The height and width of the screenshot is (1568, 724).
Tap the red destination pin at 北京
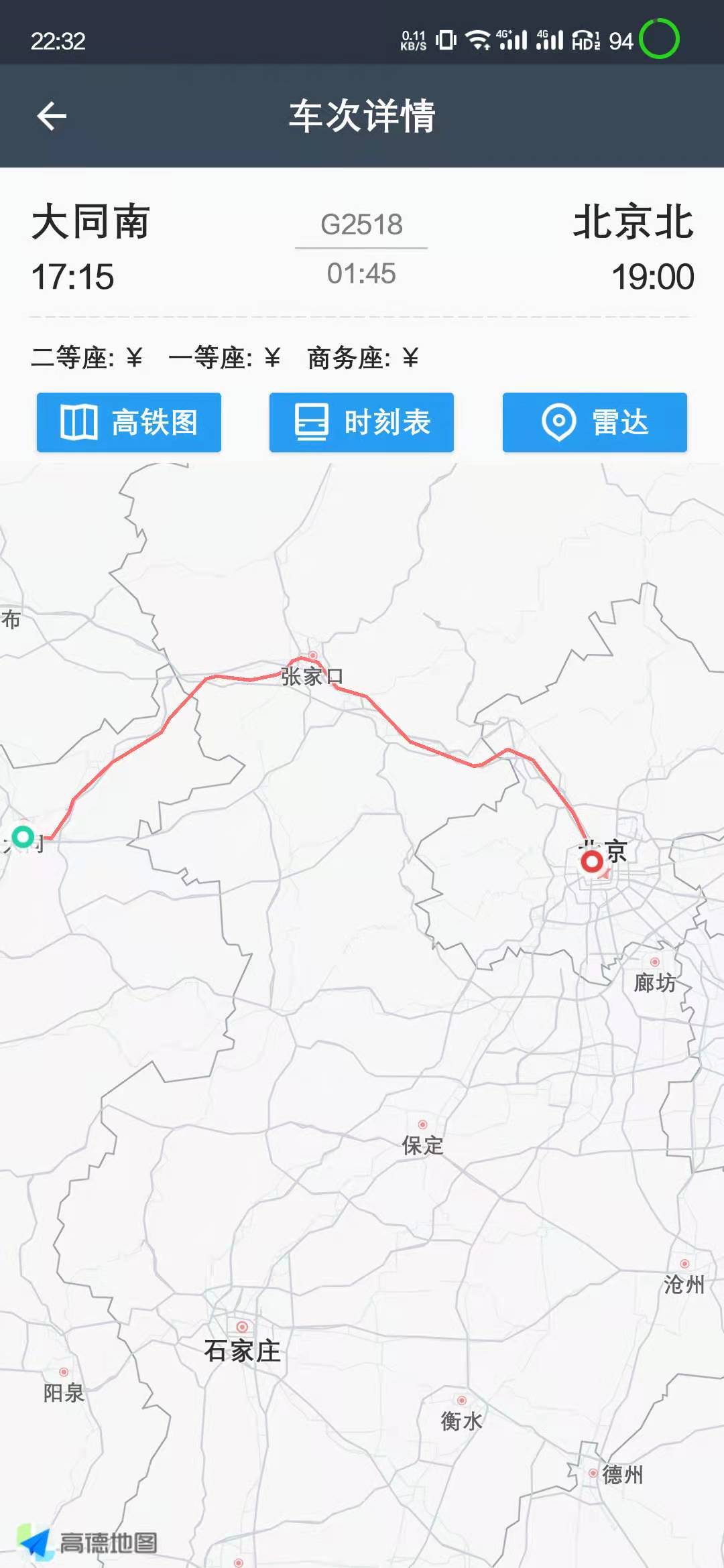(x=593, y=862)
